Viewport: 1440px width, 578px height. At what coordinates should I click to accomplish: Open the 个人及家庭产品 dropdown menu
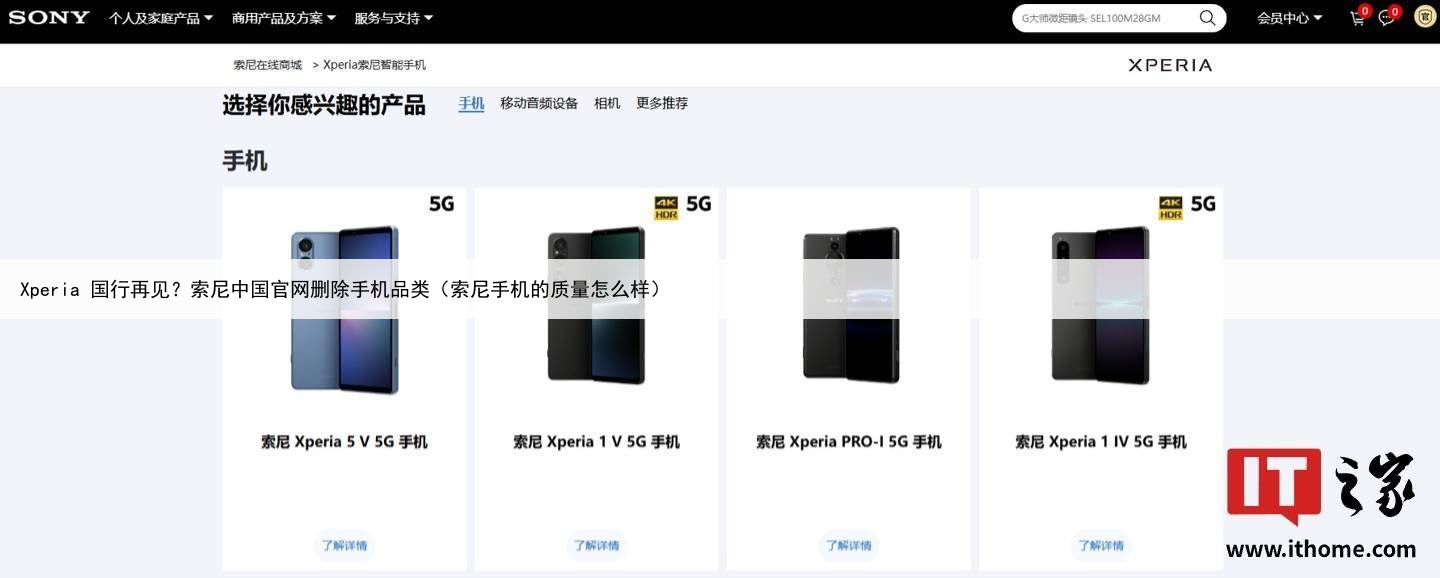[160, 18]
